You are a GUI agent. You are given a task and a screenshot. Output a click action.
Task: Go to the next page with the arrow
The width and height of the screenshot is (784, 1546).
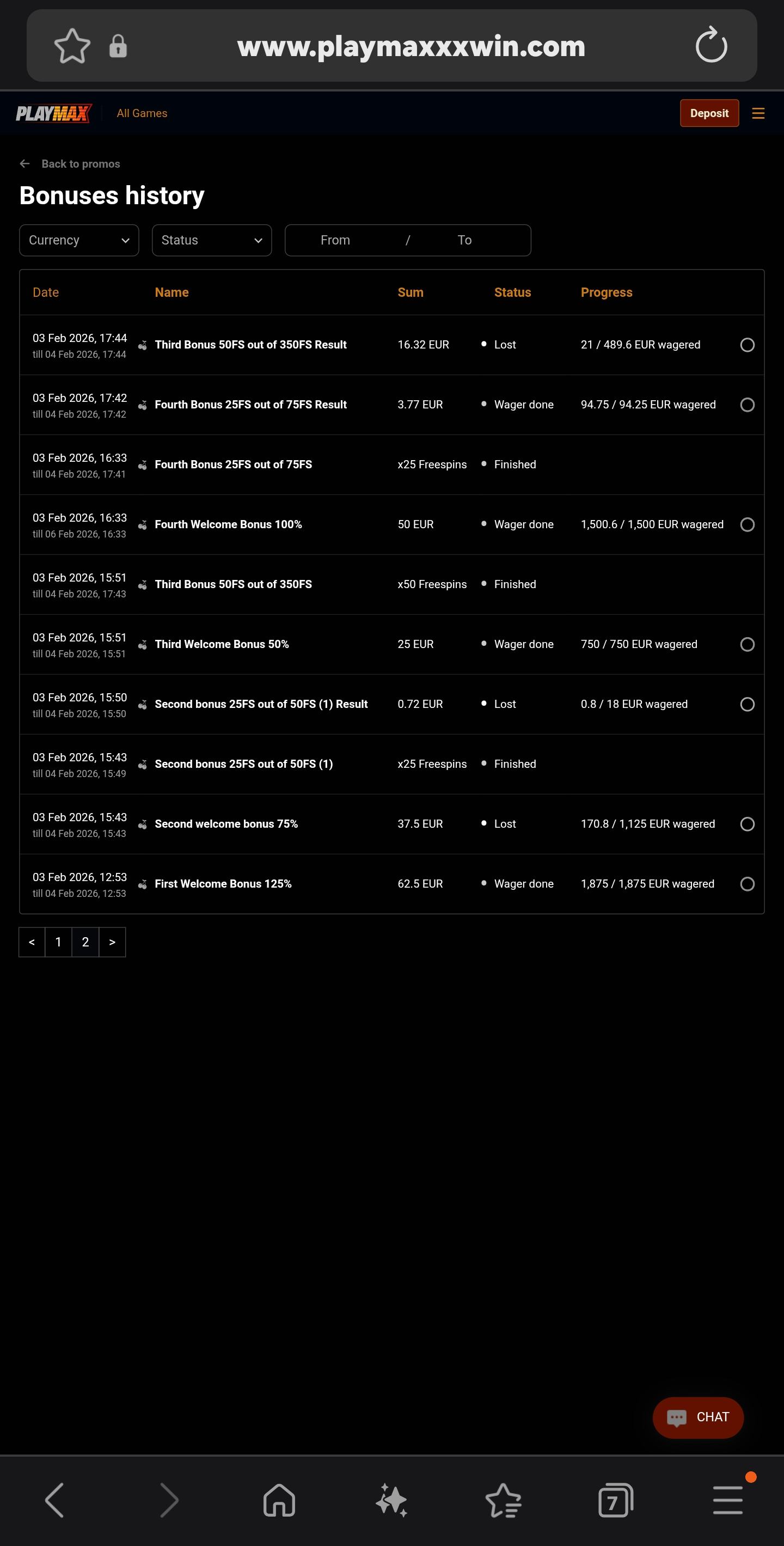pyautogui.click(x=112, y=942)
